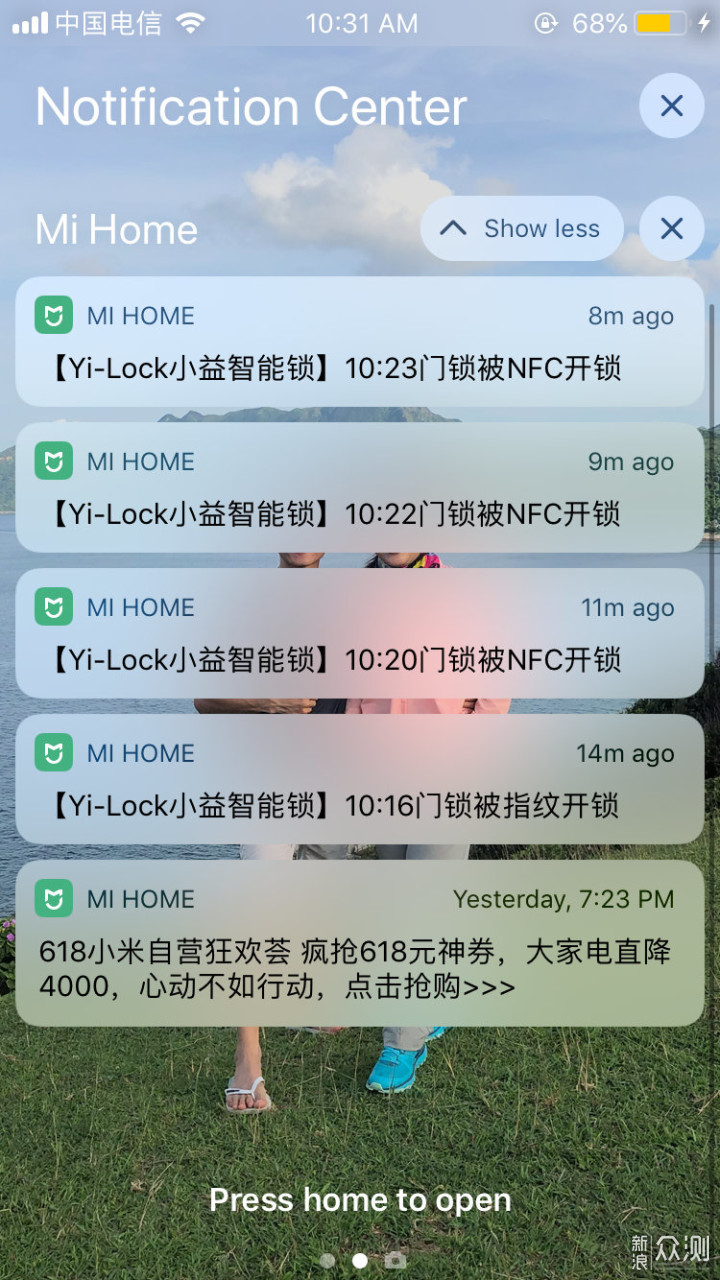Image resolution: width=720 pixels, height=1280 pixels.
Task: Open the 10:16 fingerprint unlock notification
Action: tap(360, 780)
